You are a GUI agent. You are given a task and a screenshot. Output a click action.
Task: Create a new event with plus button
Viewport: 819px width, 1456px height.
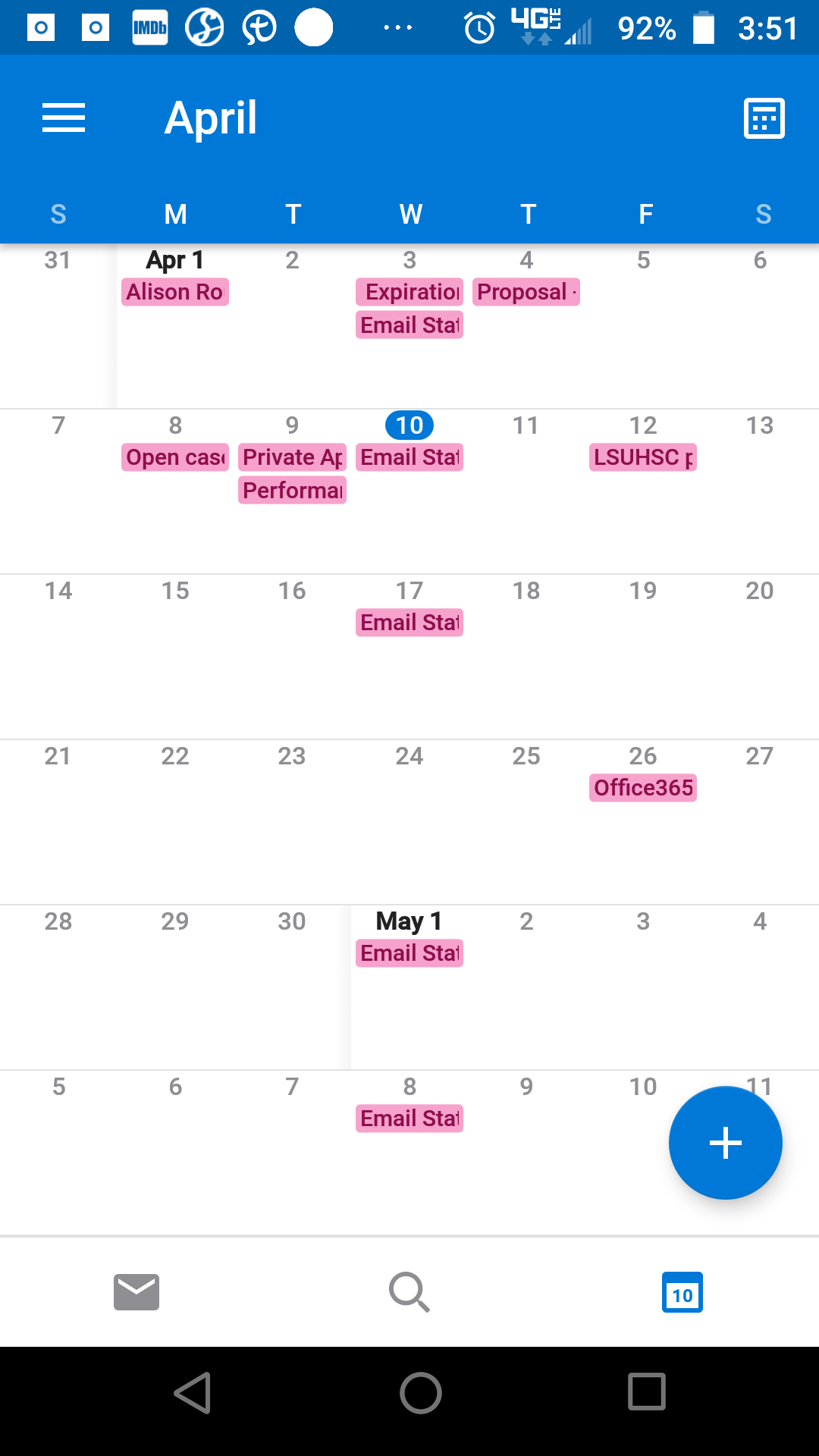[725, 1143]
